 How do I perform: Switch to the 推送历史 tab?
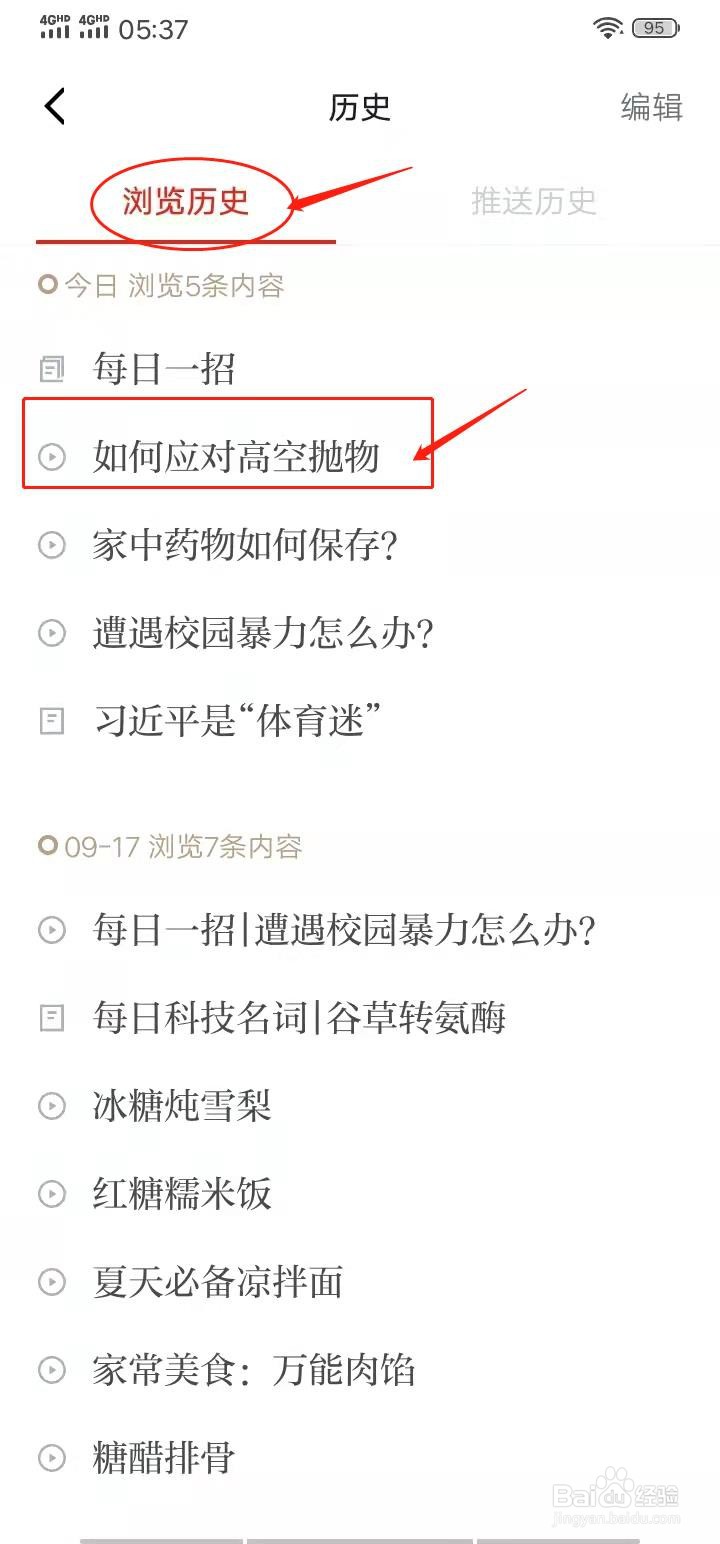tap(535, 202)
